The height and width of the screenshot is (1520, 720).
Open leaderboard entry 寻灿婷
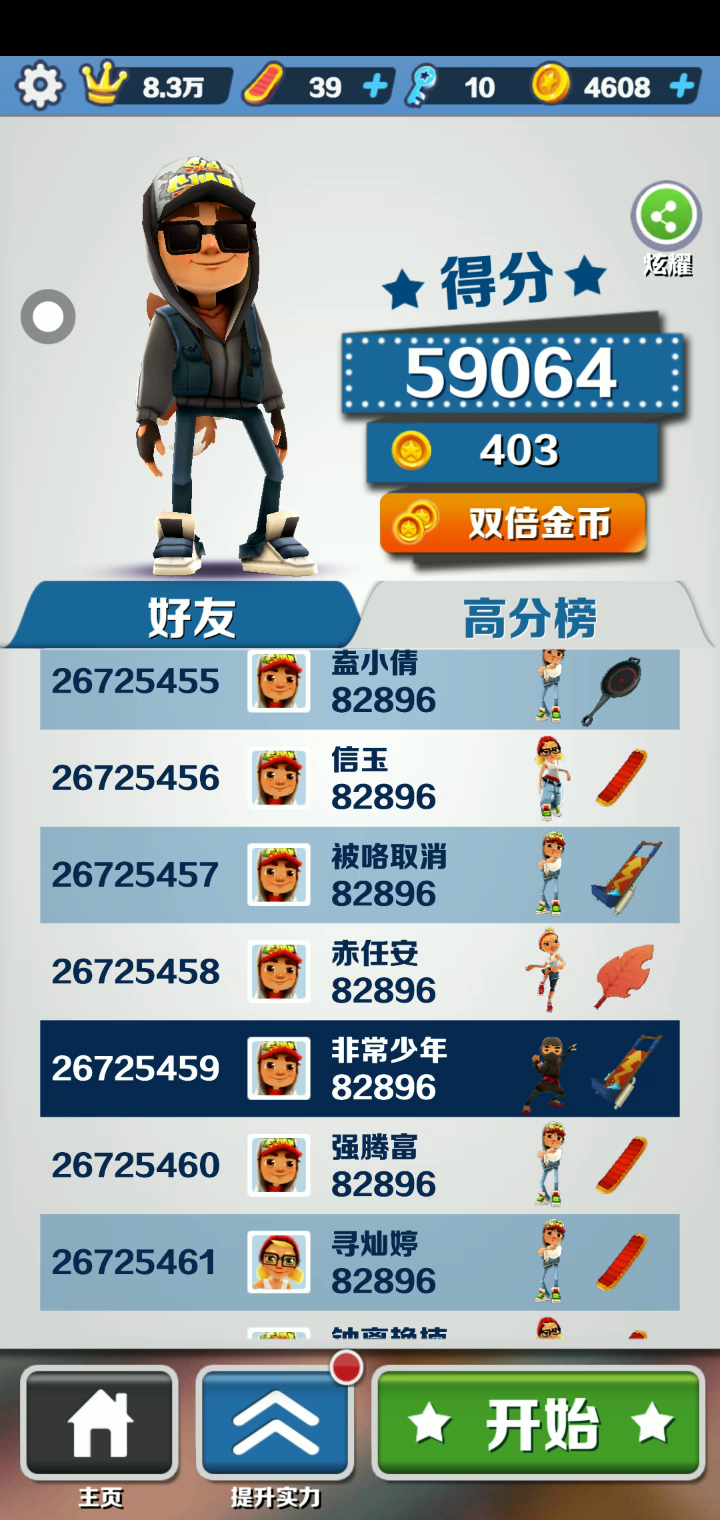tap(360, 1262)
